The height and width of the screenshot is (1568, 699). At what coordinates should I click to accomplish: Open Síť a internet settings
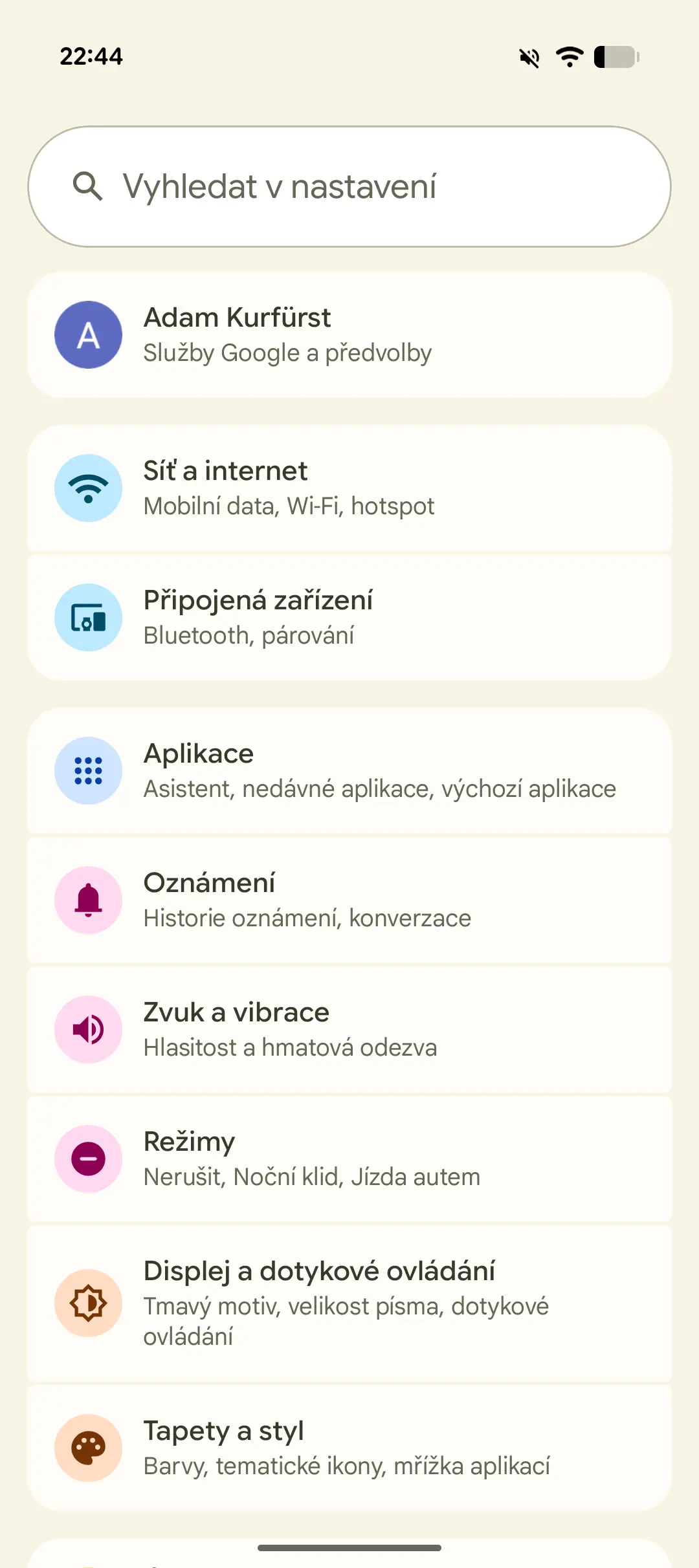349,488
